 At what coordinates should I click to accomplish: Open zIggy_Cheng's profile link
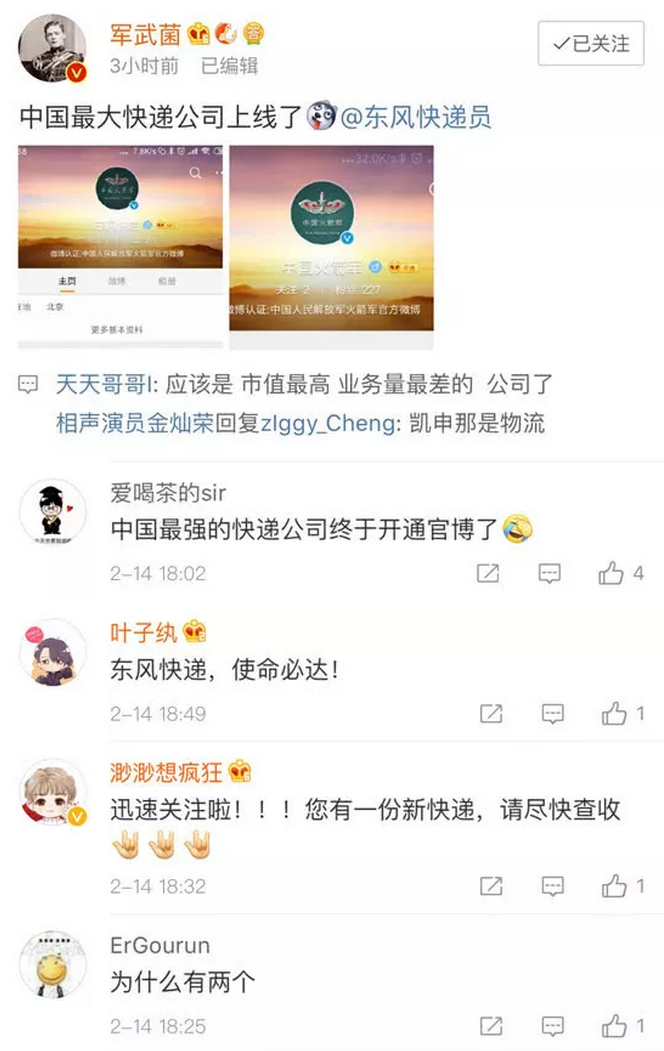327,423
